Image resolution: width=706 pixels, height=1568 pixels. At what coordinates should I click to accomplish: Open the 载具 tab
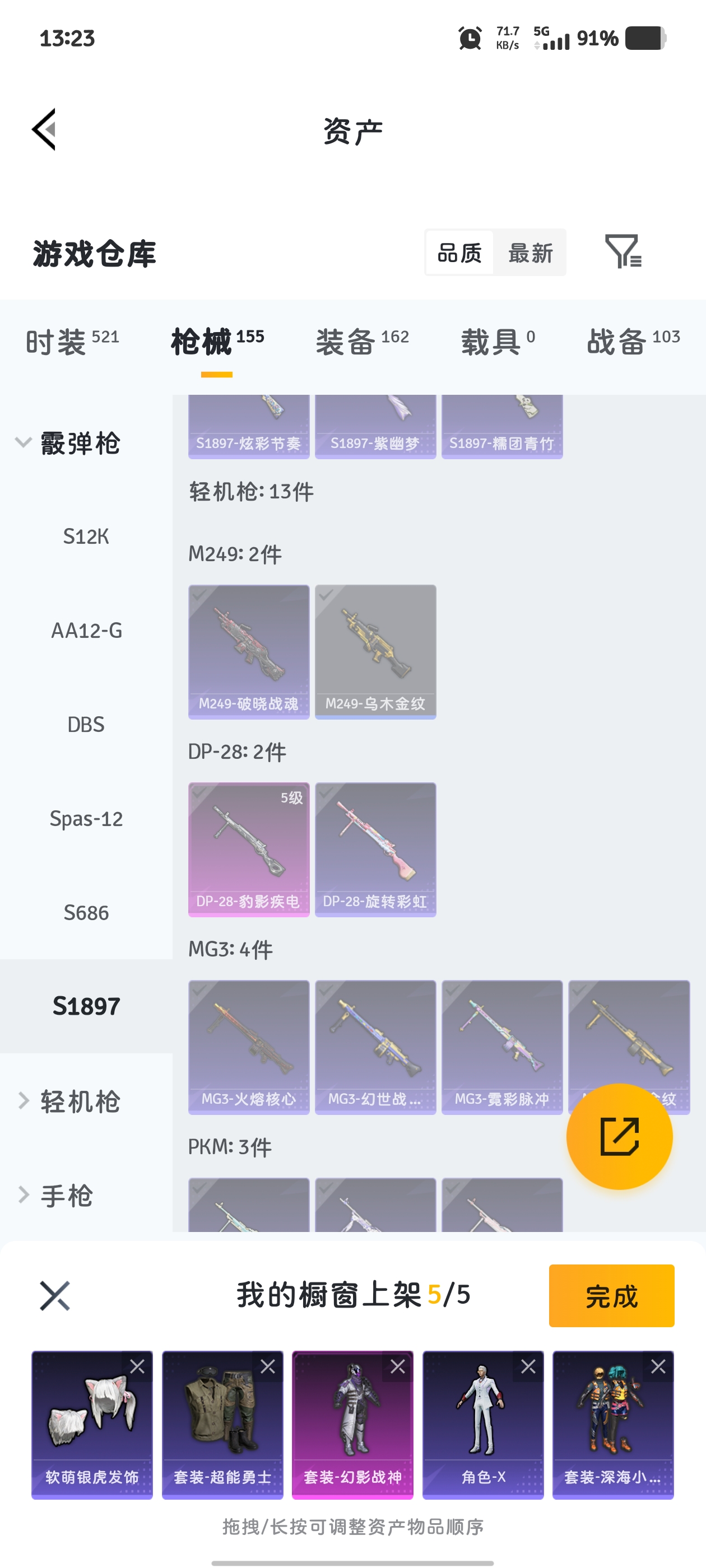coord(497,342)
